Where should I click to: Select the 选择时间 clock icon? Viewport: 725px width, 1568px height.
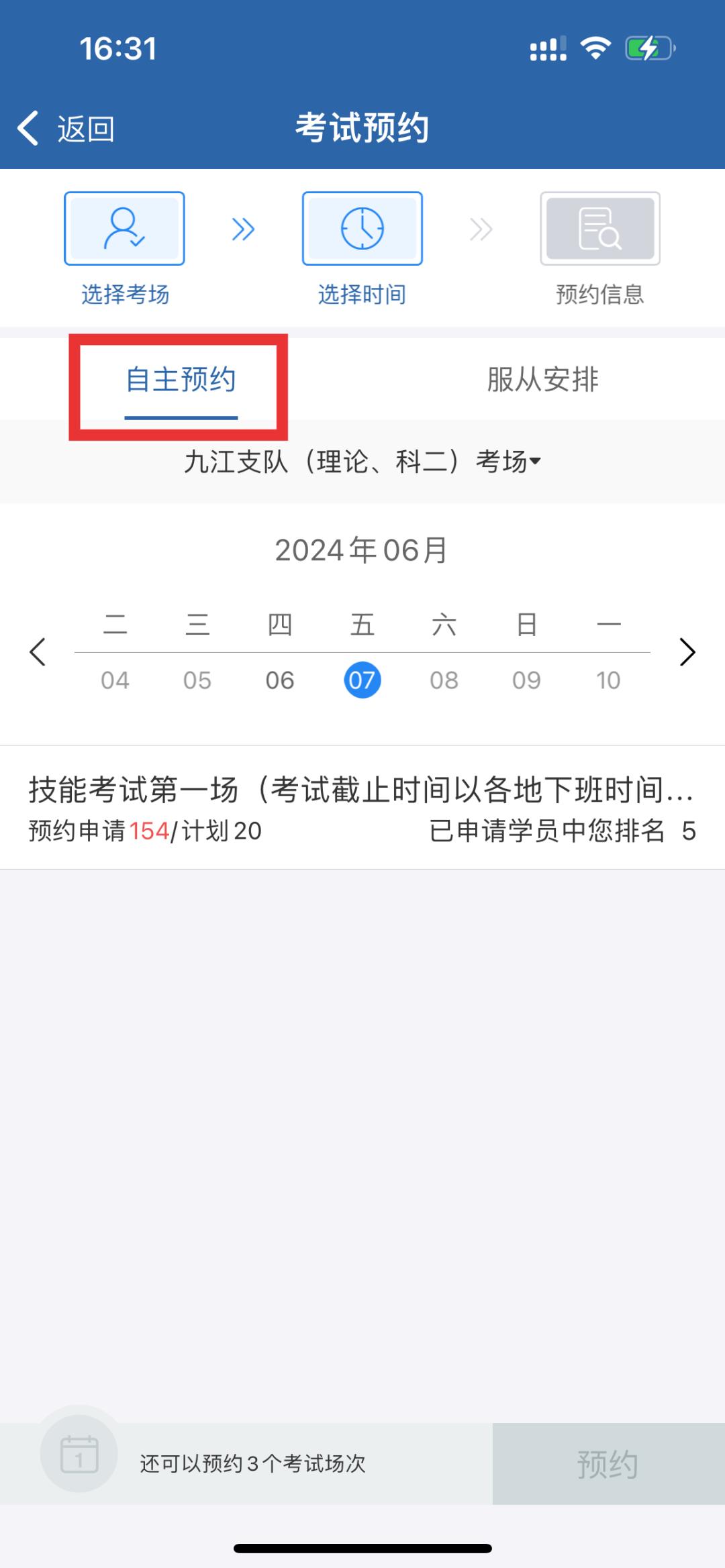point(362,227)
